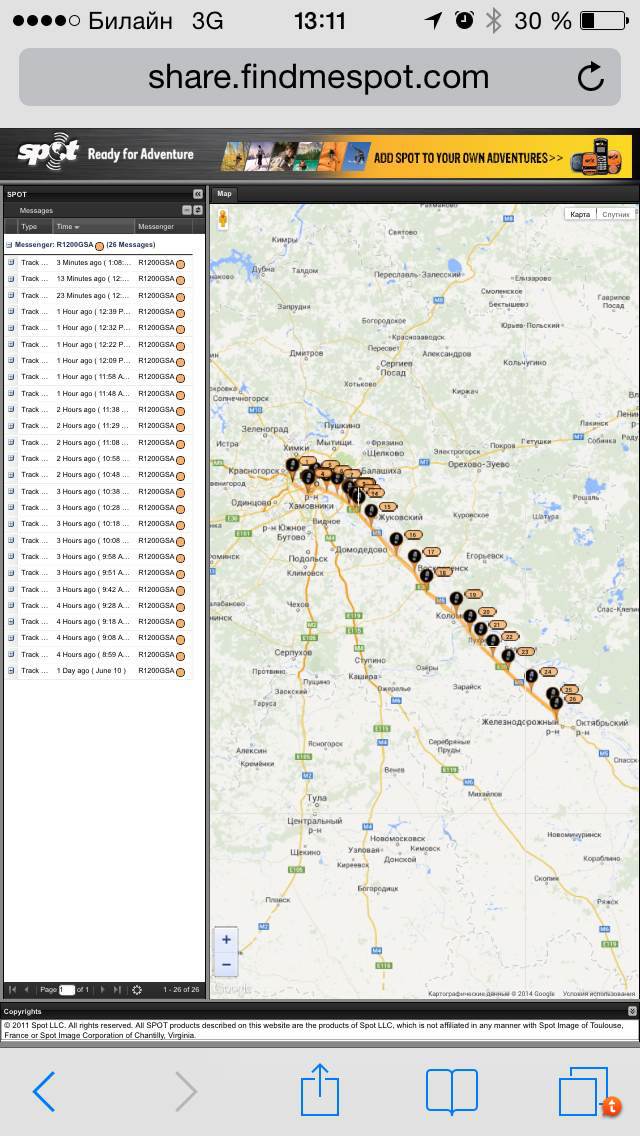
Task: Switch map to Спутник view
Action: tap(615, 214)
